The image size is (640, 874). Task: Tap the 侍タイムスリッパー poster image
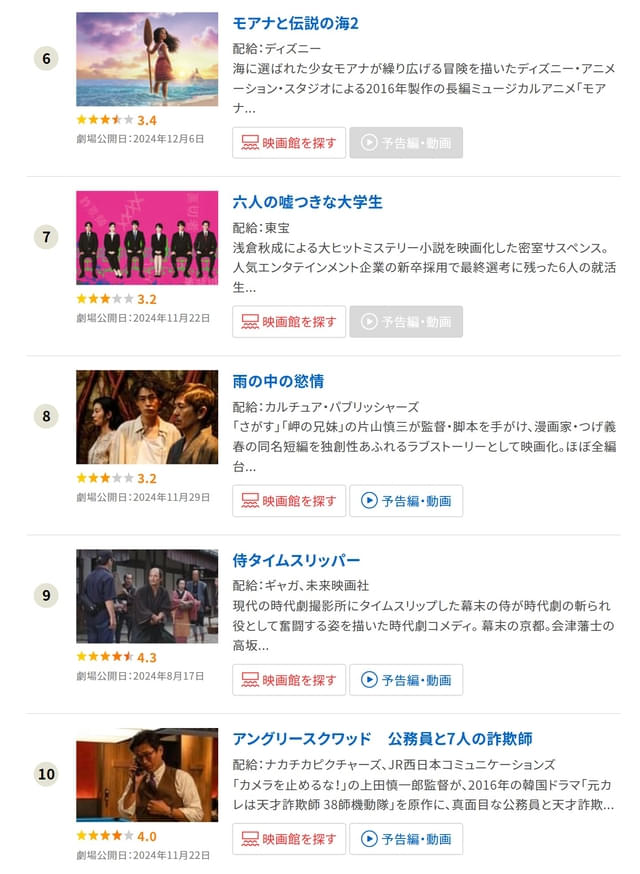coord(147,596)
